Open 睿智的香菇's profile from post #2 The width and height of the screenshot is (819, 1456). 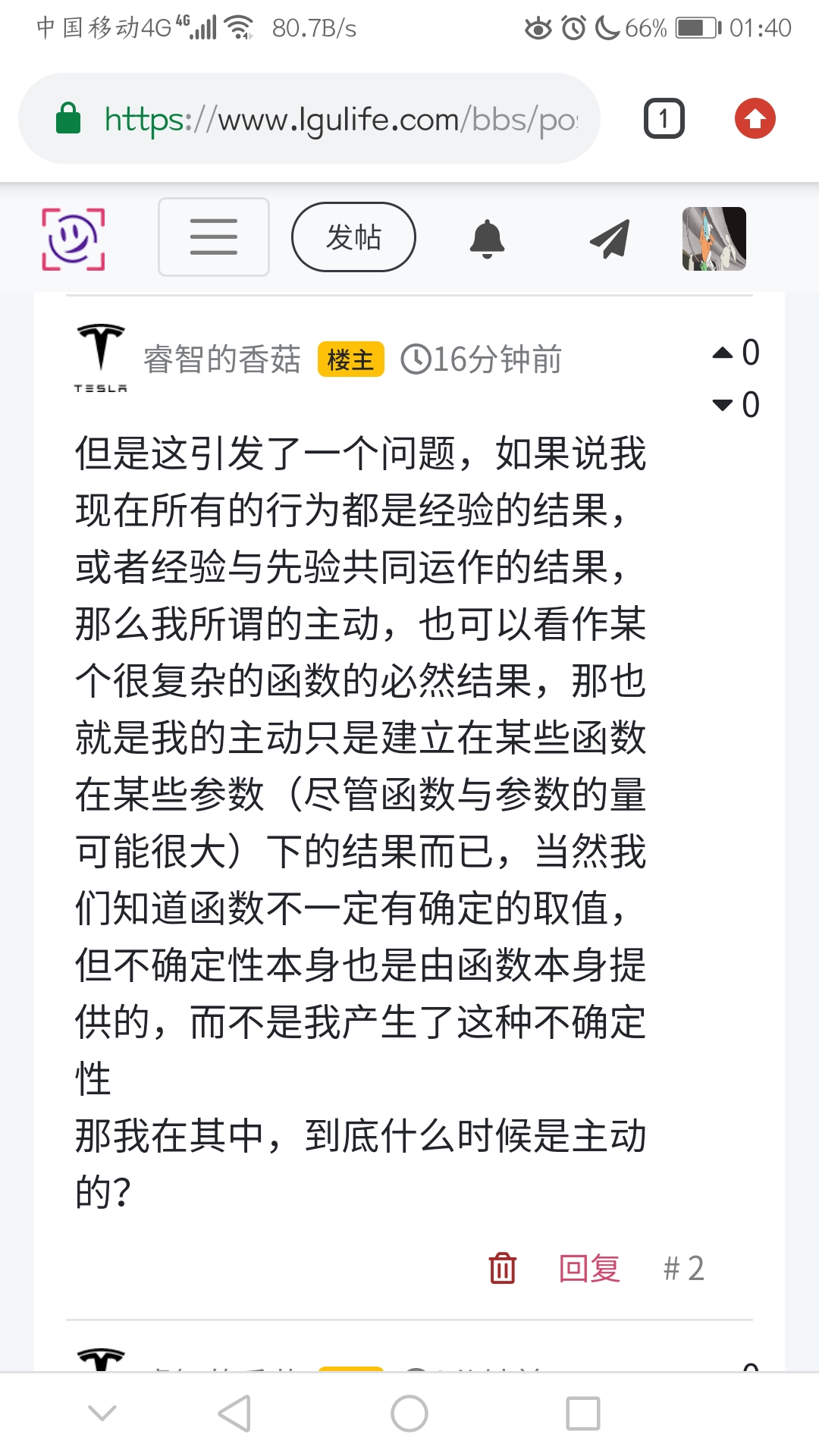(221, 359)
